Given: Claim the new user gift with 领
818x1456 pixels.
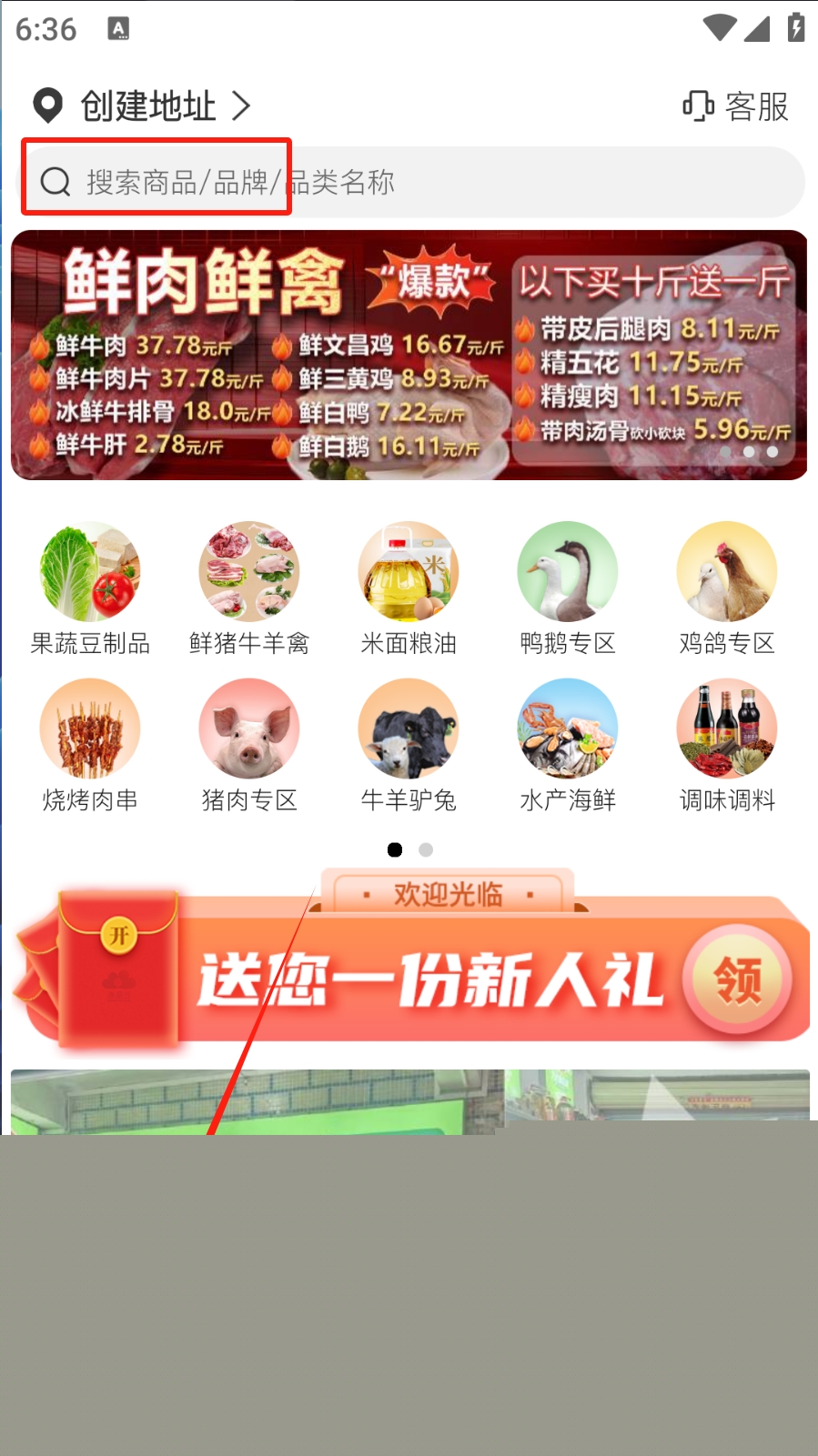Looking at the screenshot, I should pos(737,979).
